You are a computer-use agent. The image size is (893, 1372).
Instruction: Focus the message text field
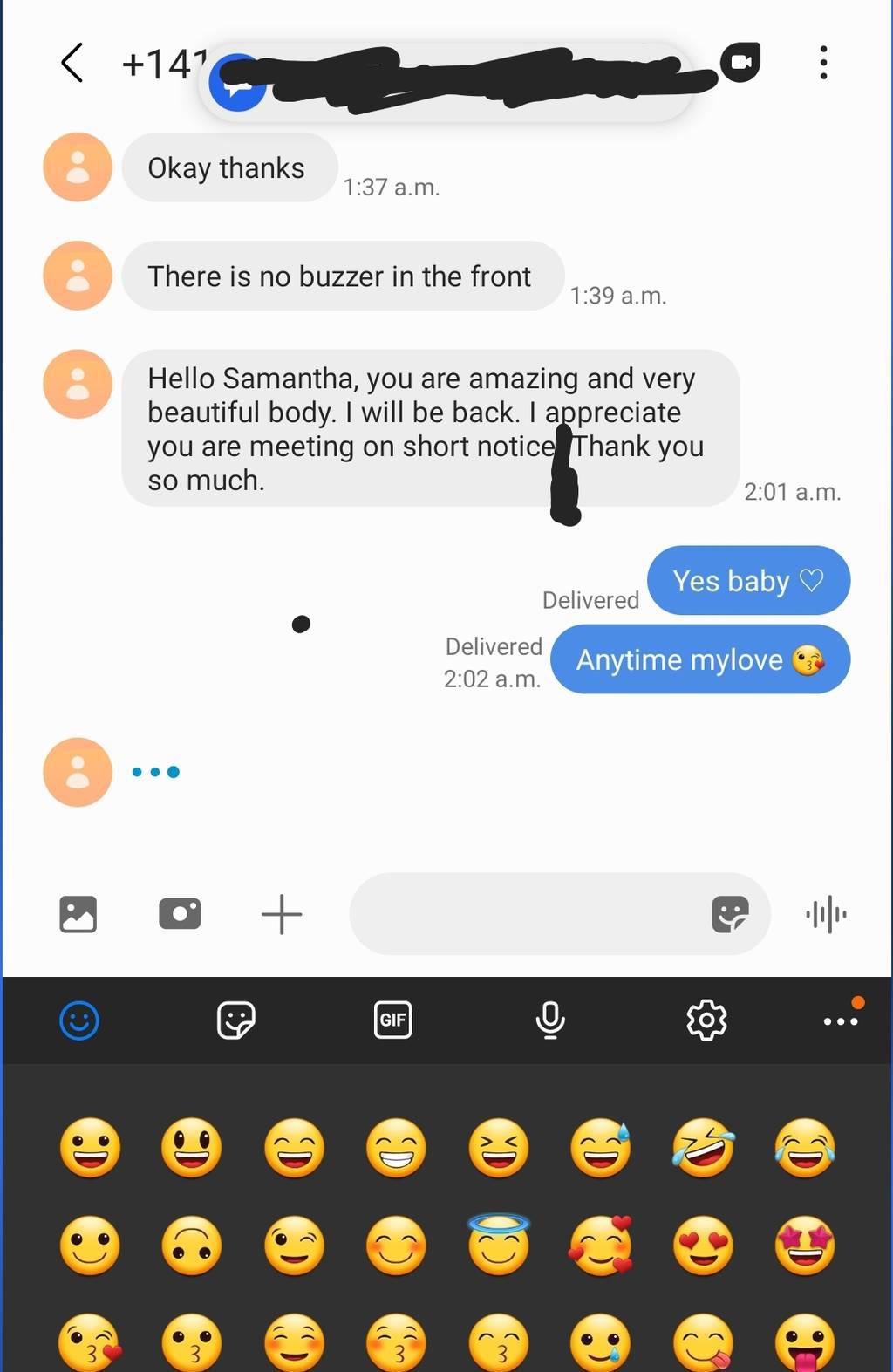pos(523,914)
